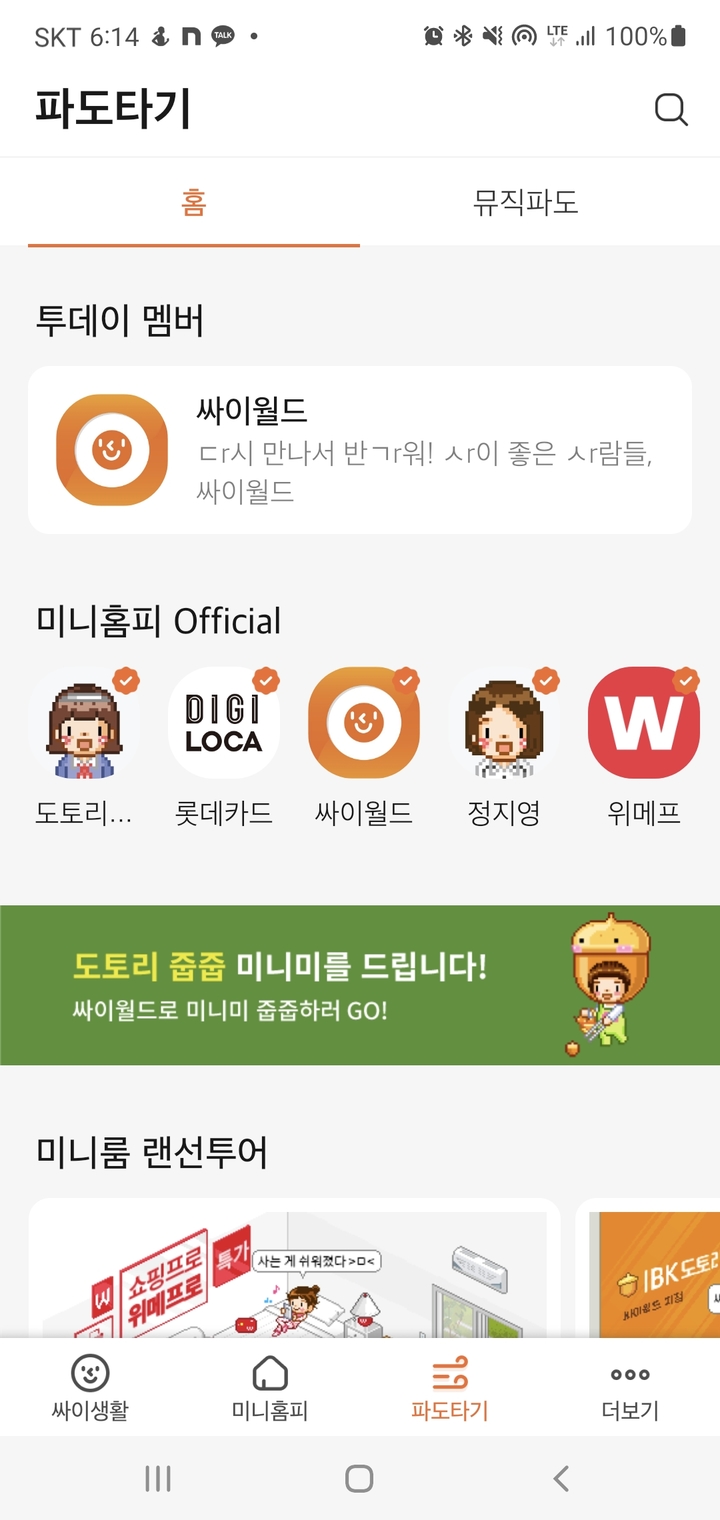The image size is (720, 1520).
Task: Open 싸이월드 official minihompy in the Official row
Action: pyautogui.click(x=364, y=724)
